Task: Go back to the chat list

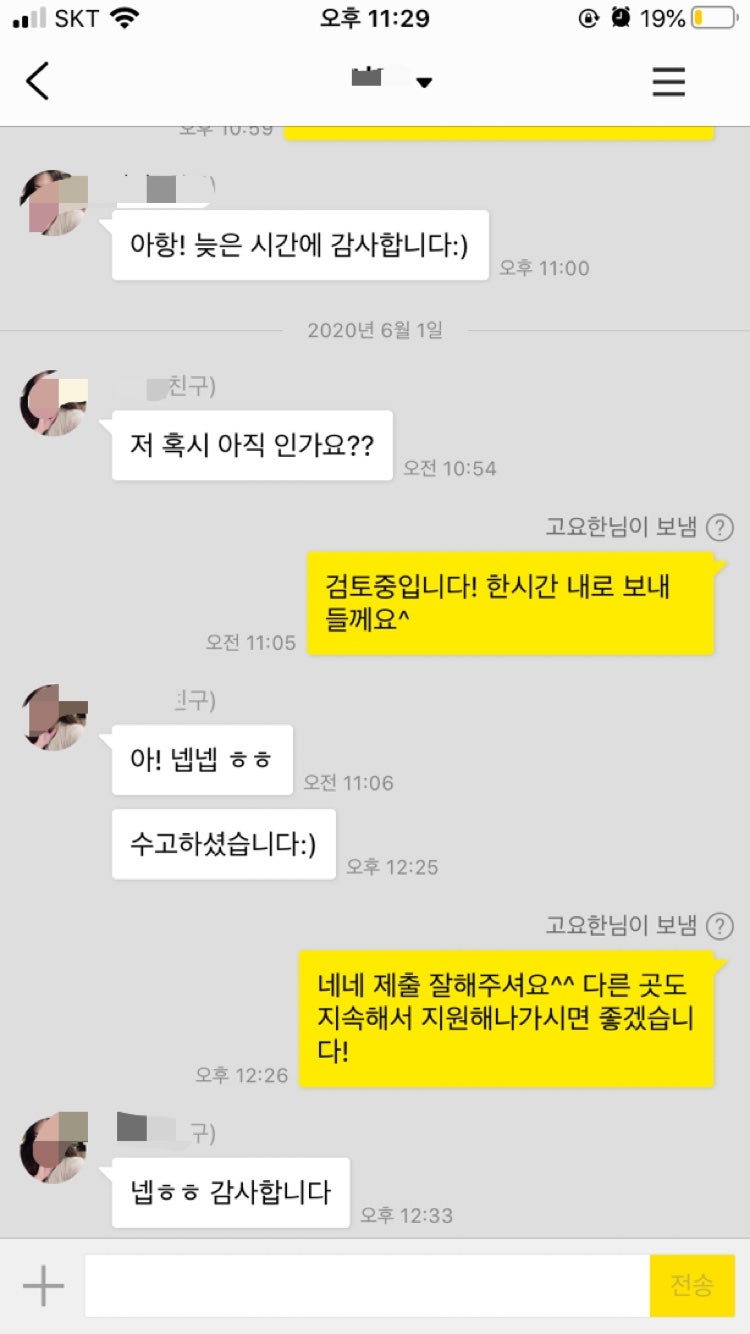Action: click(37, 81)
